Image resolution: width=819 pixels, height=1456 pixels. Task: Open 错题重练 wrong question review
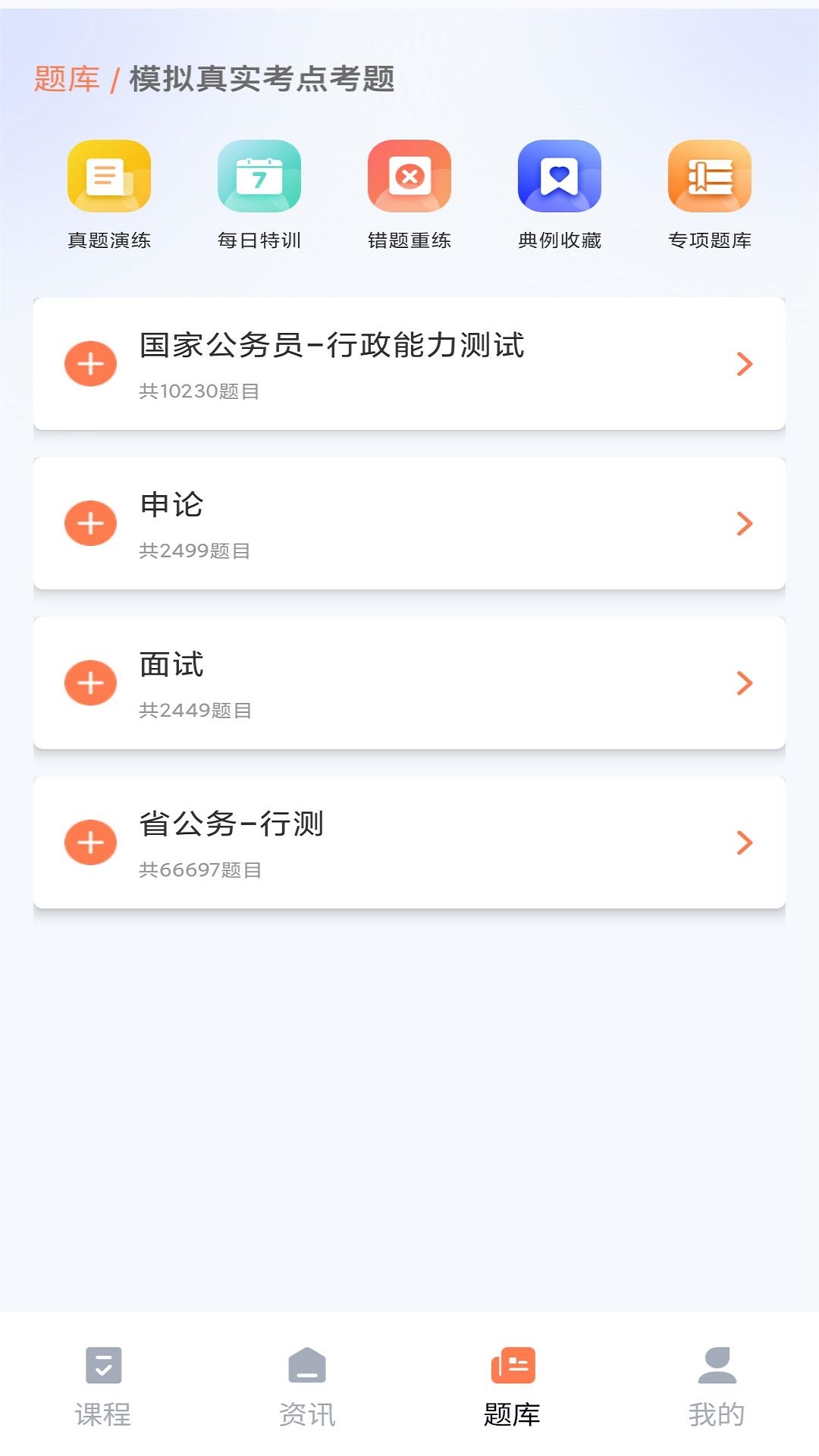coord(409,195)
